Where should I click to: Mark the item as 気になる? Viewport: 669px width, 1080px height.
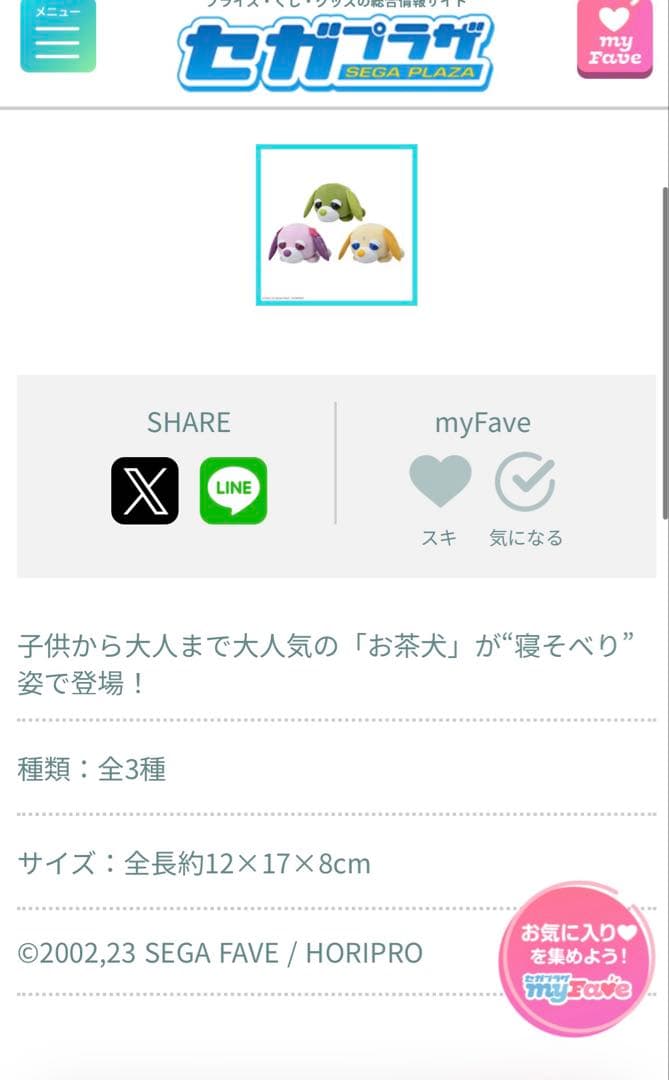(525, 482)
